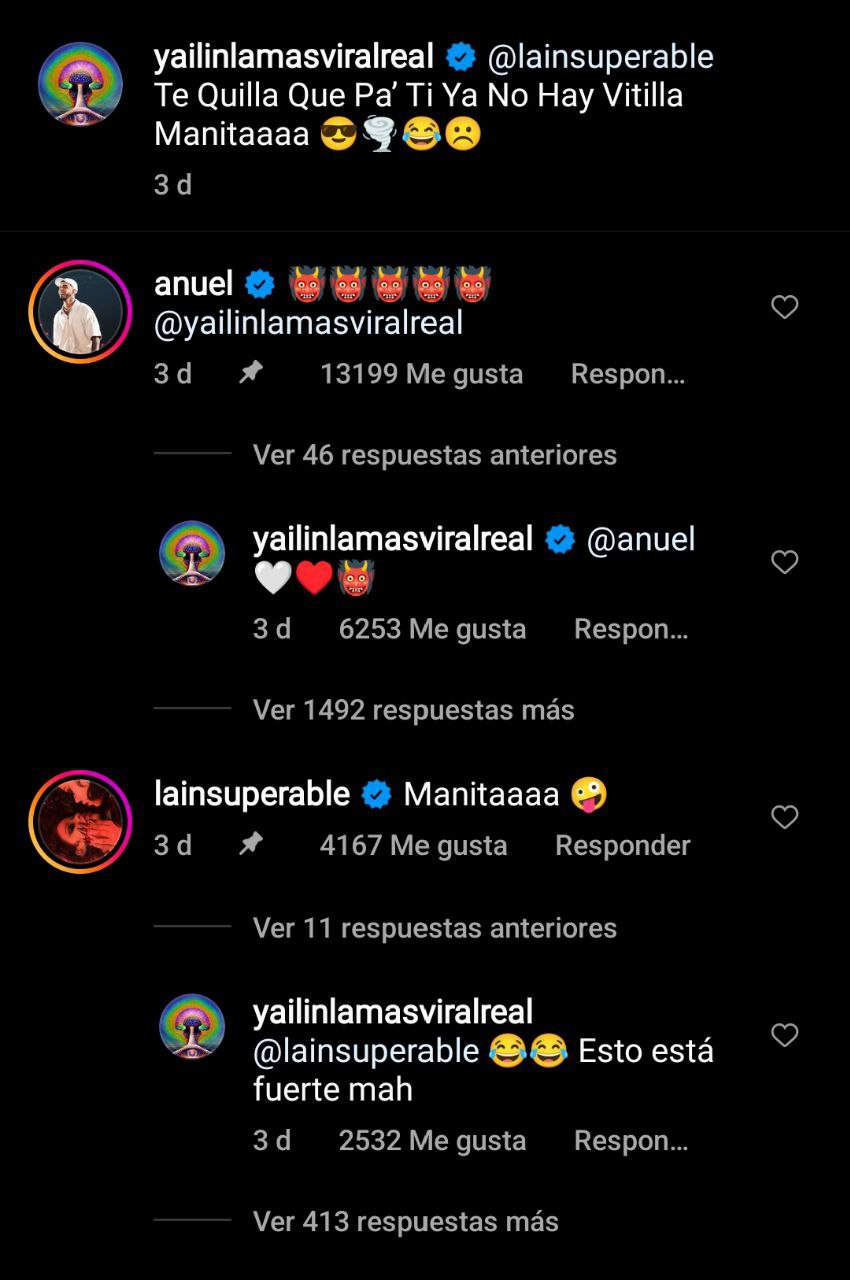The image size is (850, 1280).
Task: Reply to yailinlamasviralreal's hearts reply
Action: coord(630,629)
